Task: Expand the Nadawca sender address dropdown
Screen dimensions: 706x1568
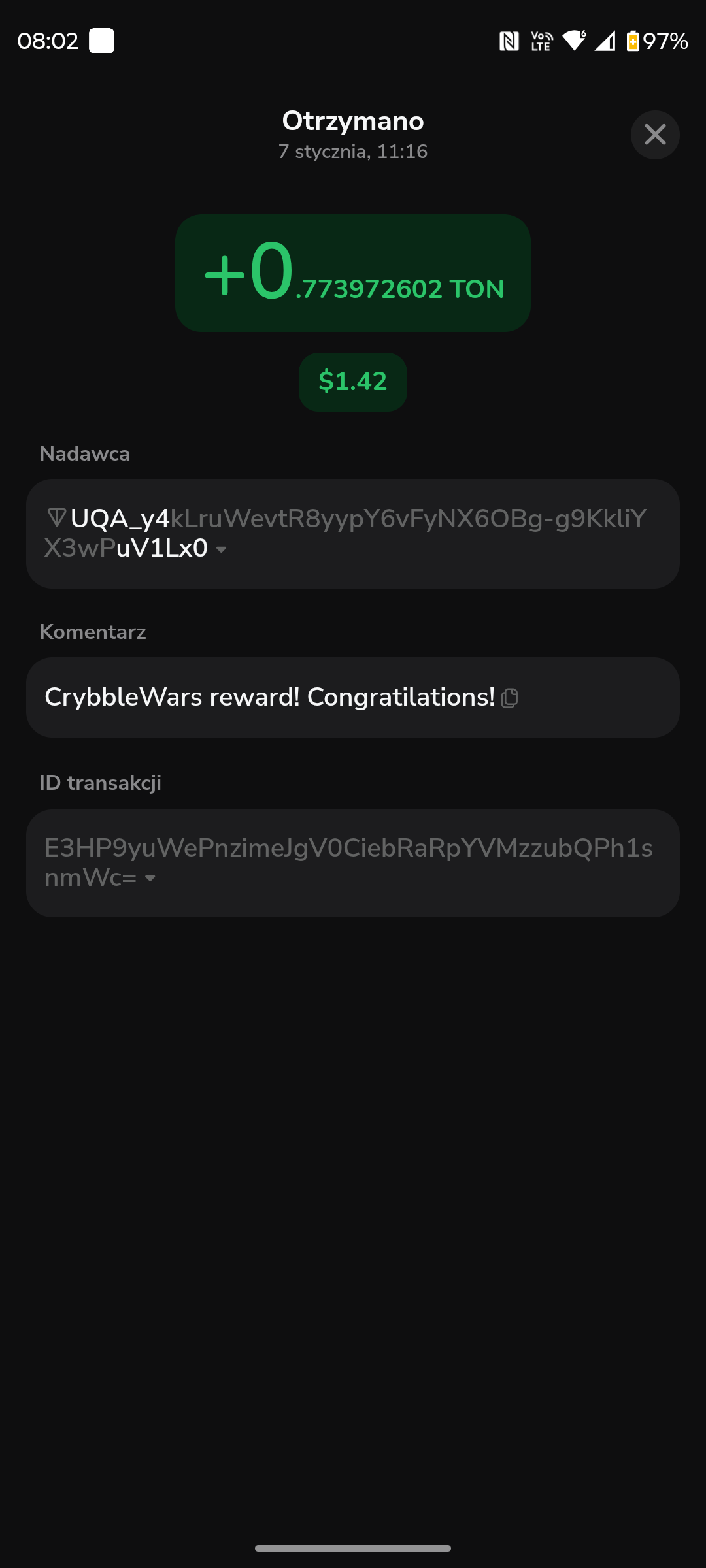Action: [x=222, y=549]
